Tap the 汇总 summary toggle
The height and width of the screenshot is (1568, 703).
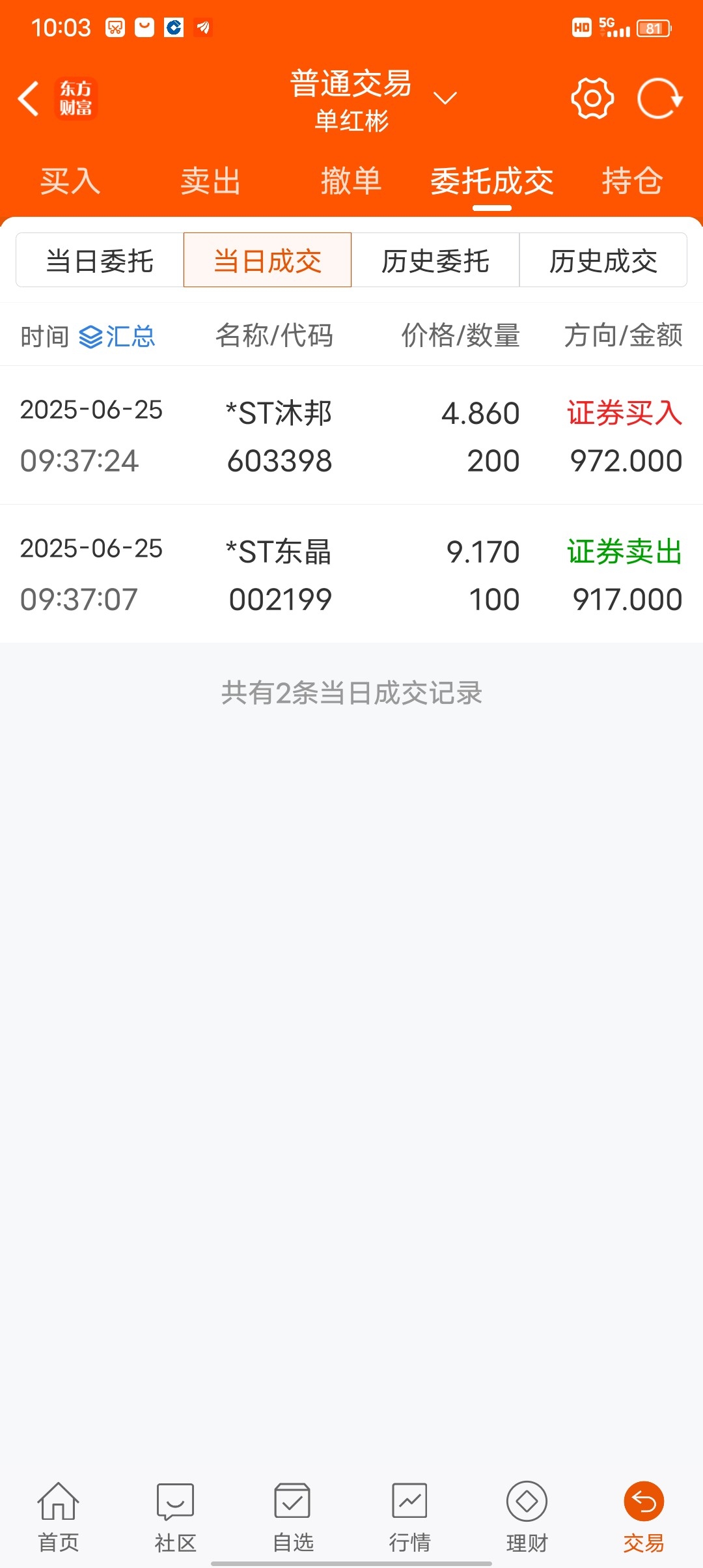pyautogui.click(x=117, y=337)
